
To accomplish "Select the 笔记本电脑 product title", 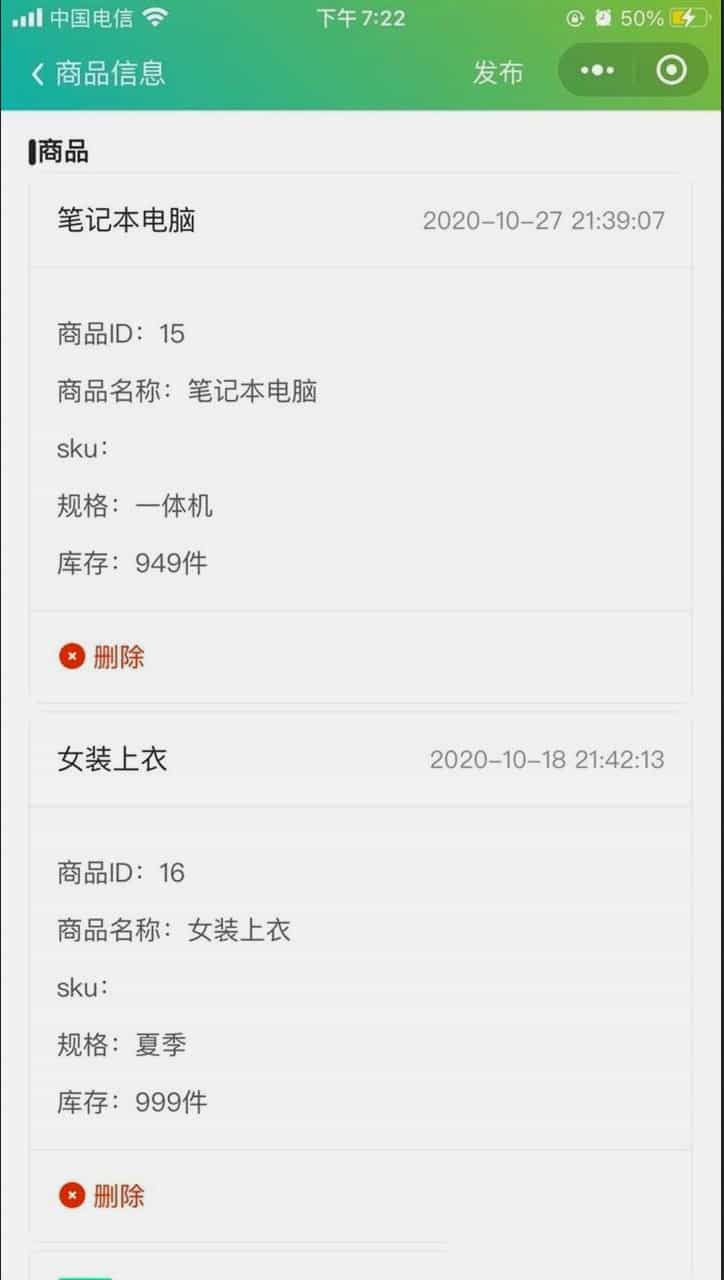I will pos(124,221).
